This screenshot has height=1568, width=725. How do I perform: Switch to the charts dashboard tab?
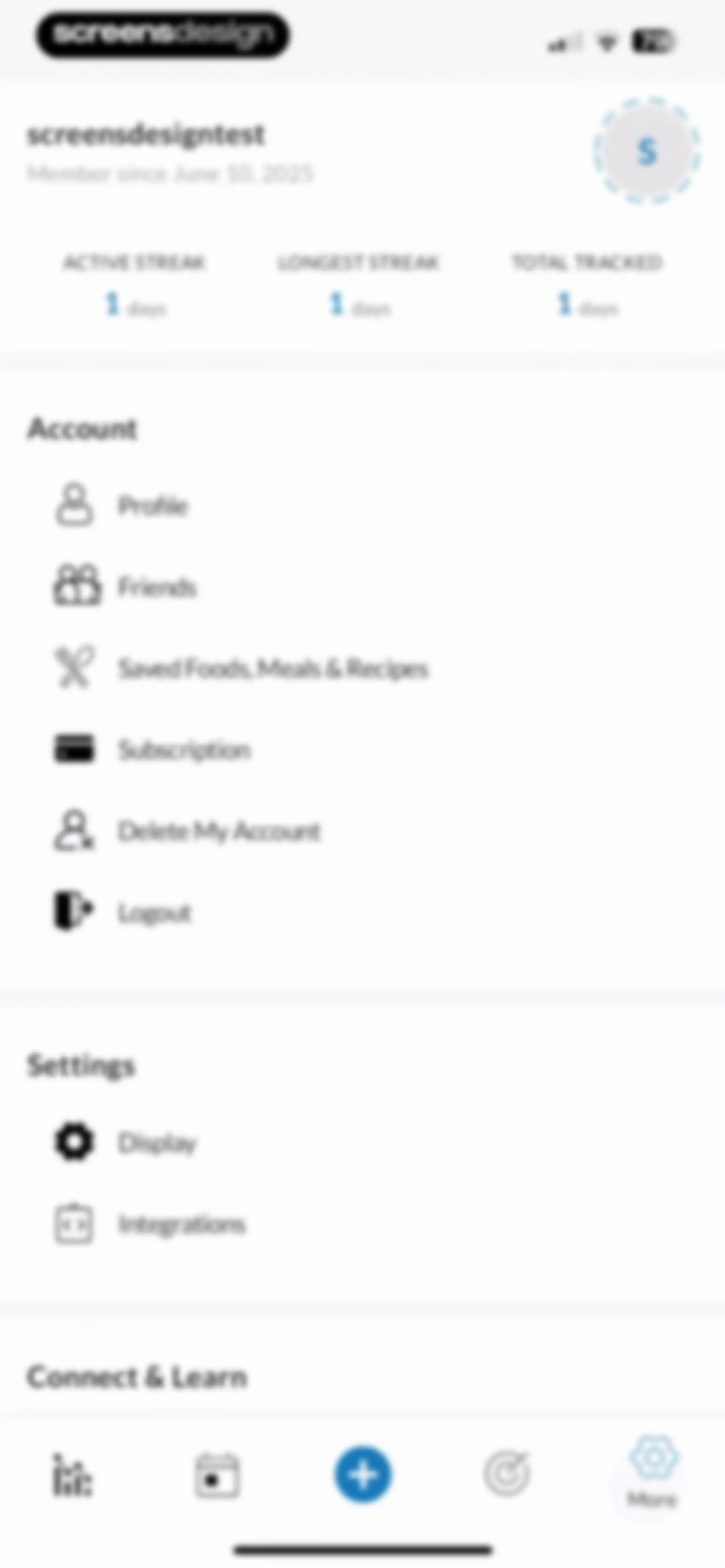[72, 1475]
